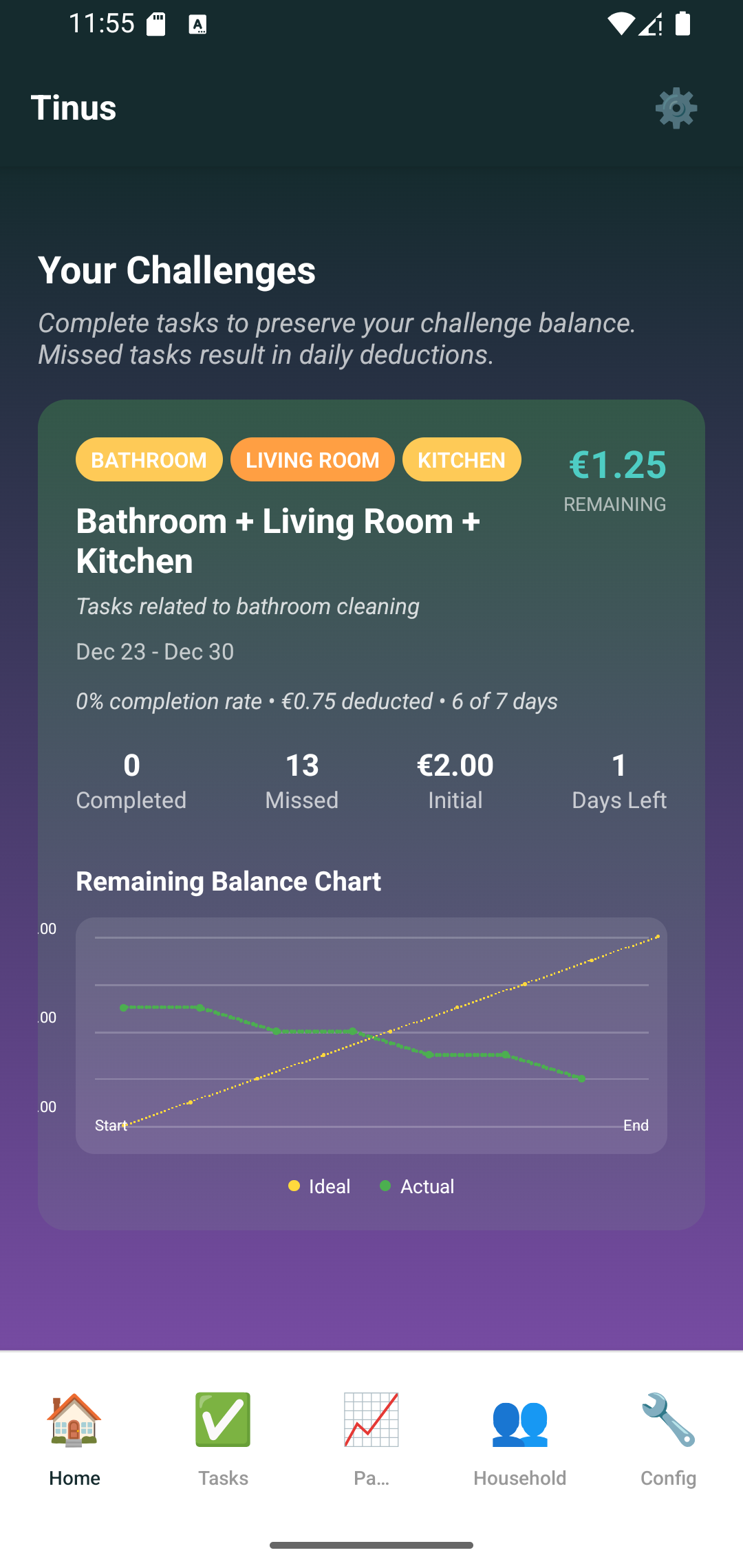Tap the battery icon in status bar

683,23
